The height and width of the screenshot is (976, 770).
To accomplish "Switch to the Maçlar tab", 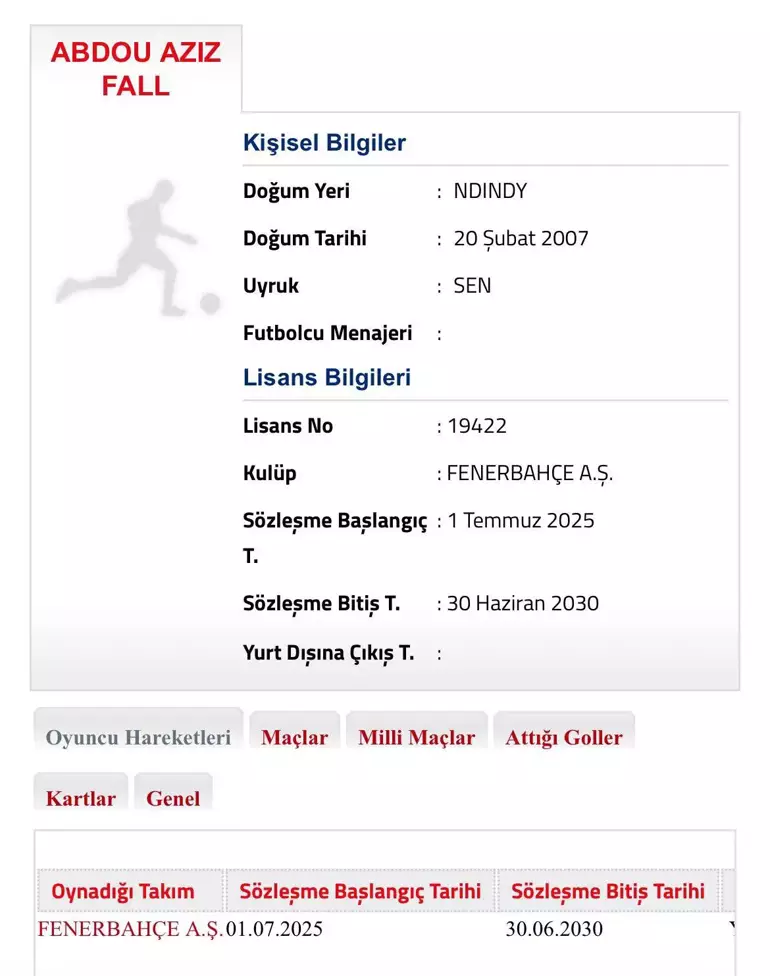I will point(294,737).
